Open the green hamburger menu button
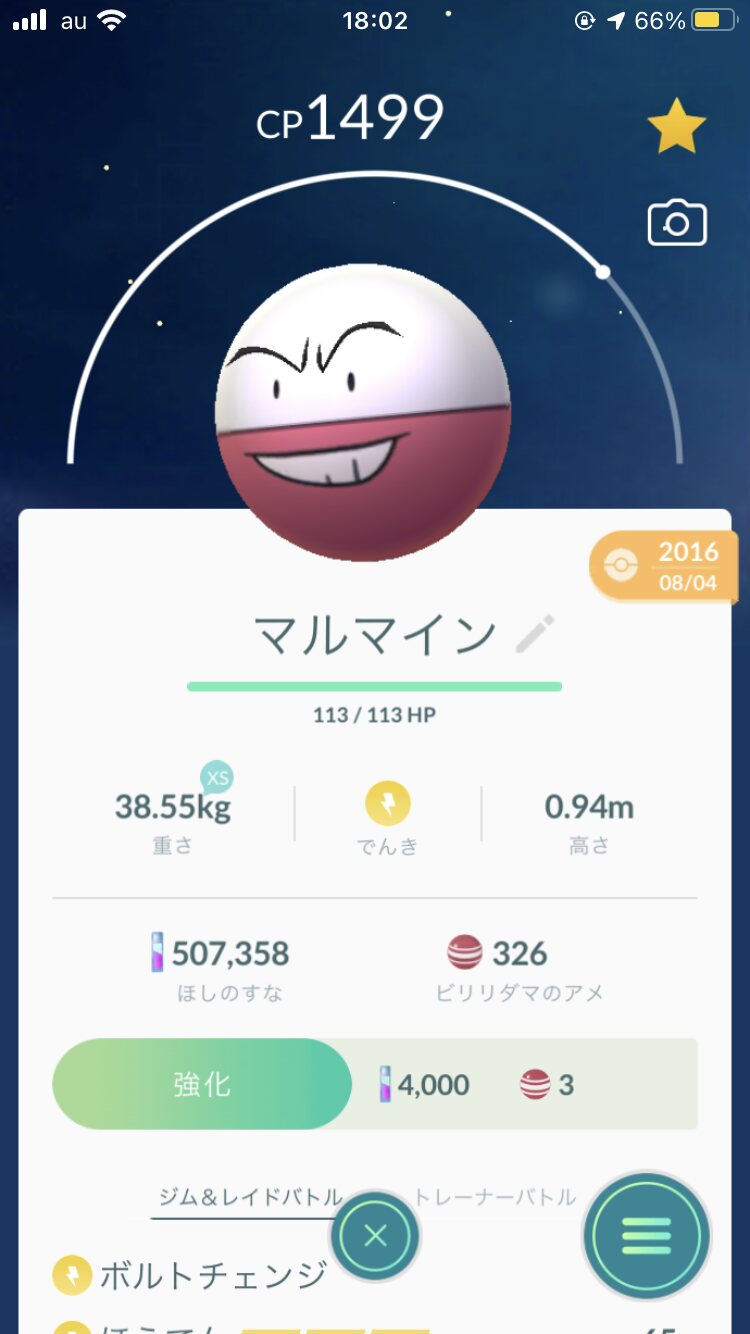The width and height of the screenshot is (750, 1334). [646, 1237]
